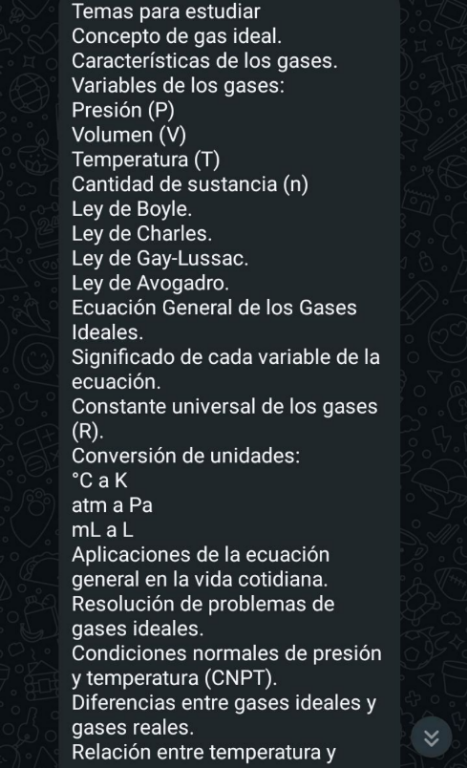Jump to latest messages with scroll-down button
Screen dimensions: 467x768
[x=431, y=737]
